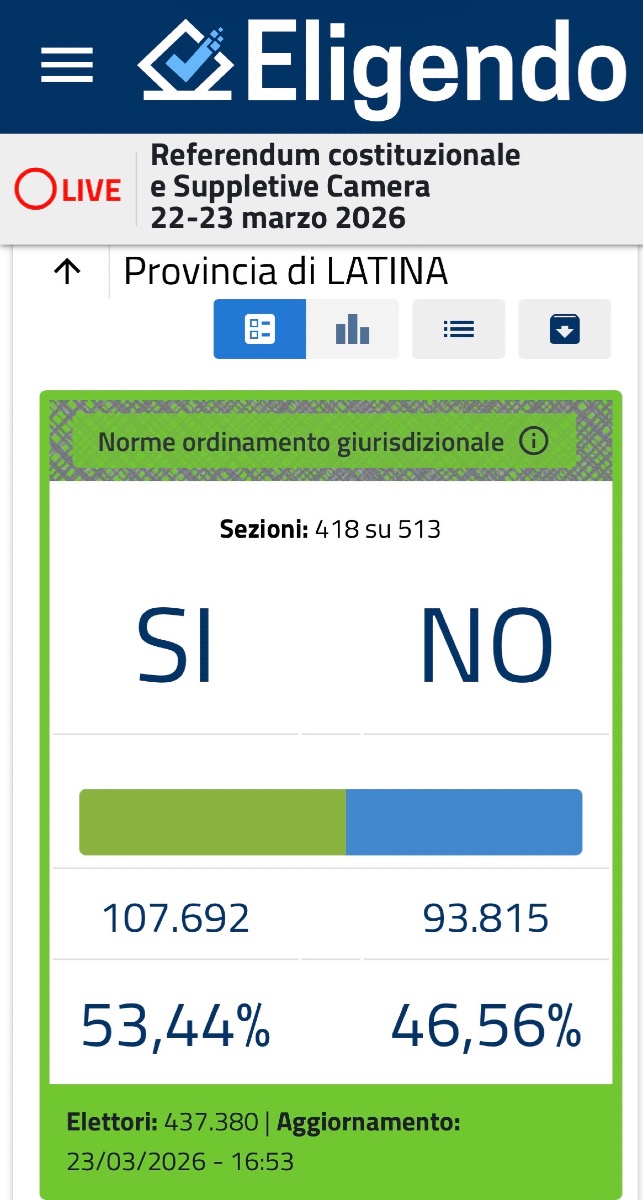Go to the Eligendo home page
643x1200 pixels.
pyautogui.click(x=382, y=66)
